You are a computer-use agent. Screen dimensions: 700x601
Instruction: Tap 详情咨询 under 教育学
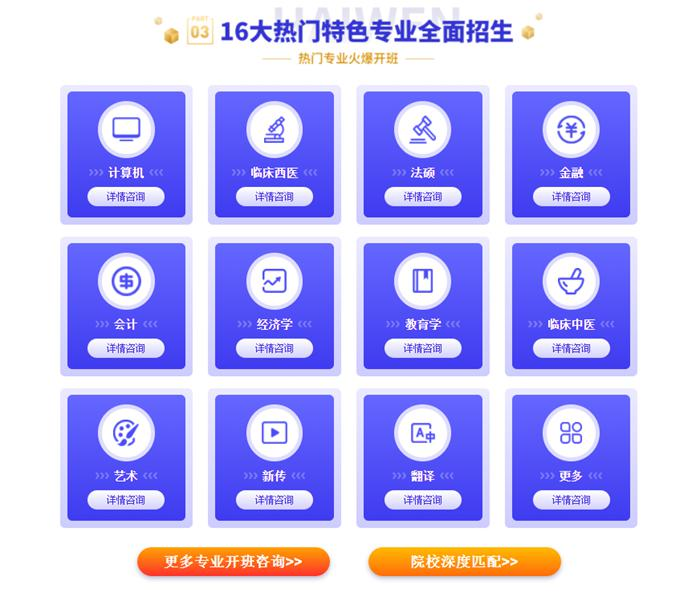tap(423, 348)
